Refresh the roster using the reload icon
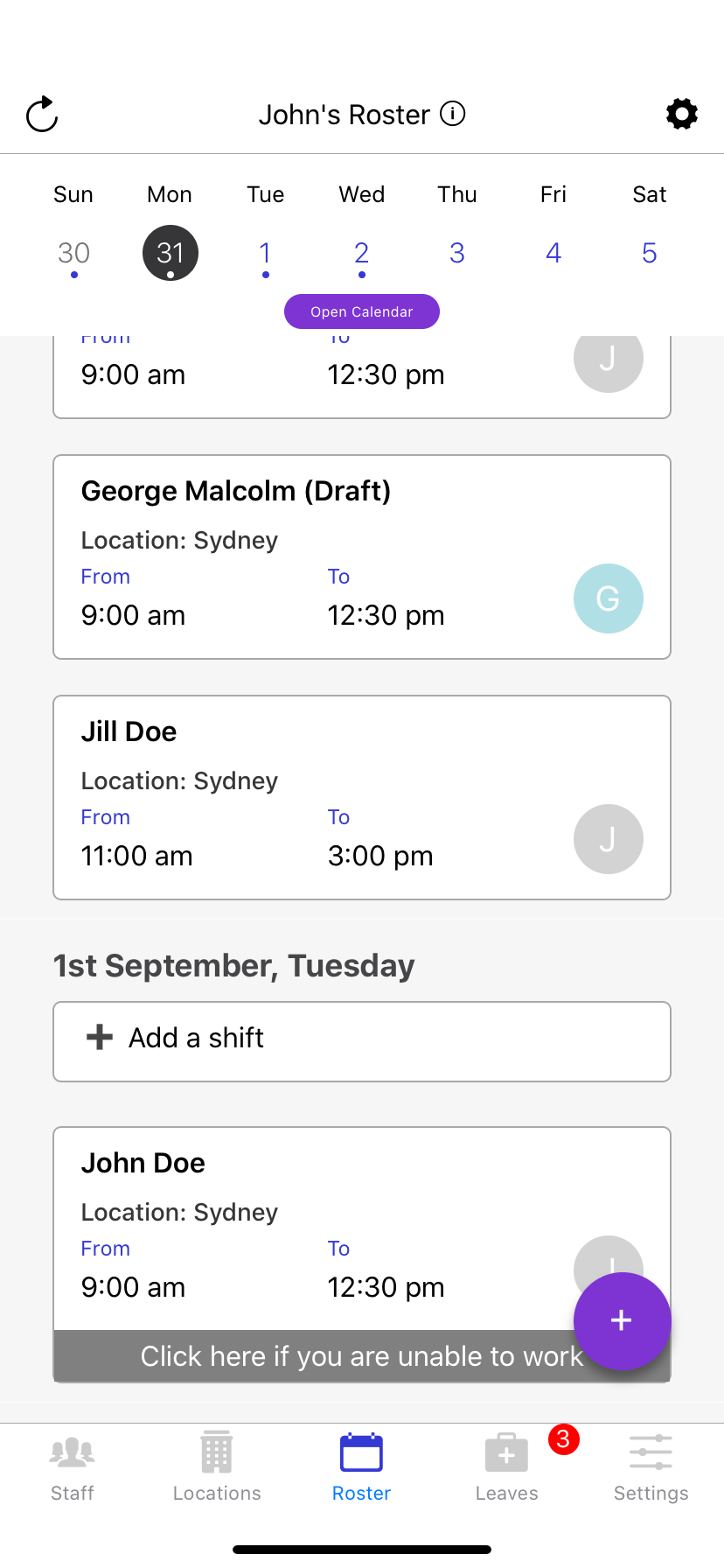Viewport: 724px width, 1568px height. 41,114
